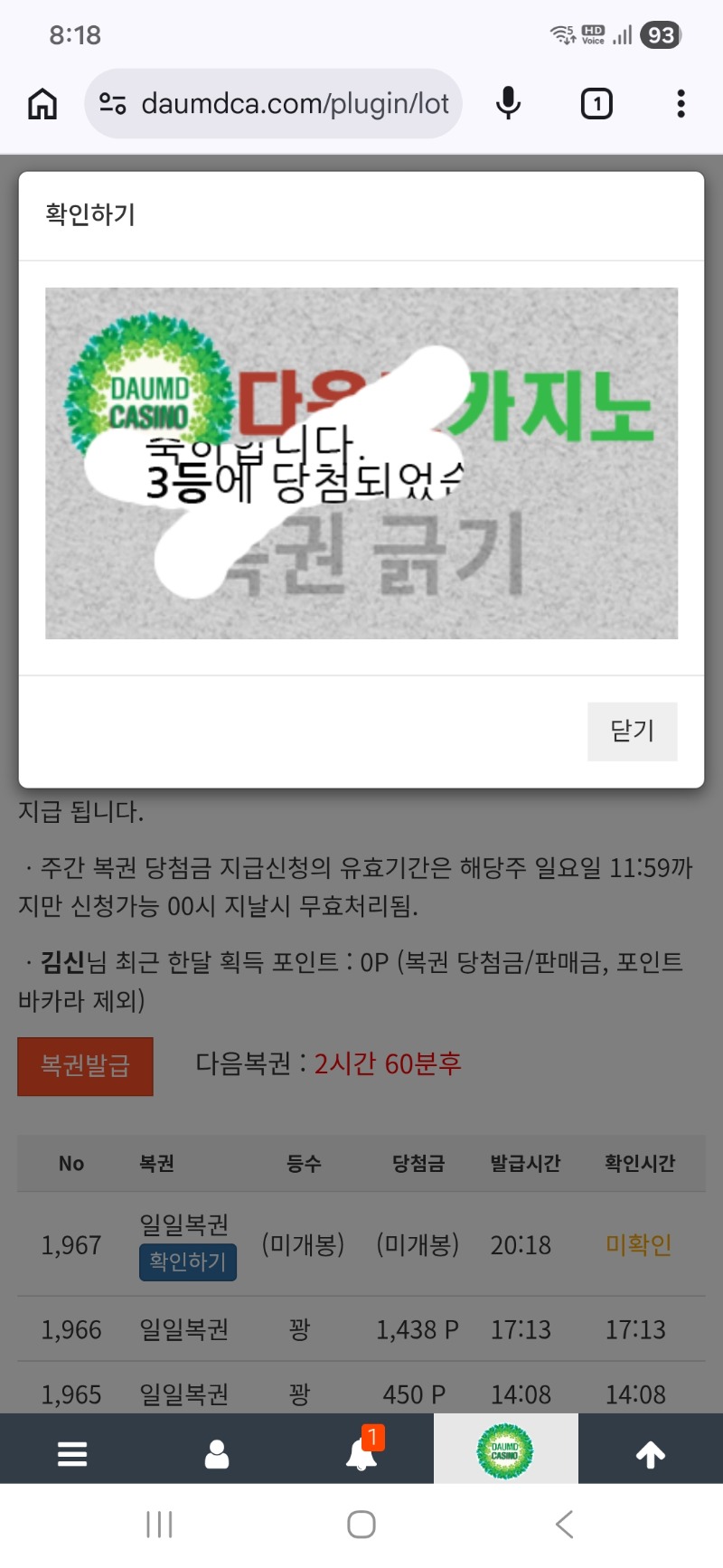Viewport: 723px width, 1568px height.
Task: Open the Daumd Casino logo tab
Action: coord(505,1450)
